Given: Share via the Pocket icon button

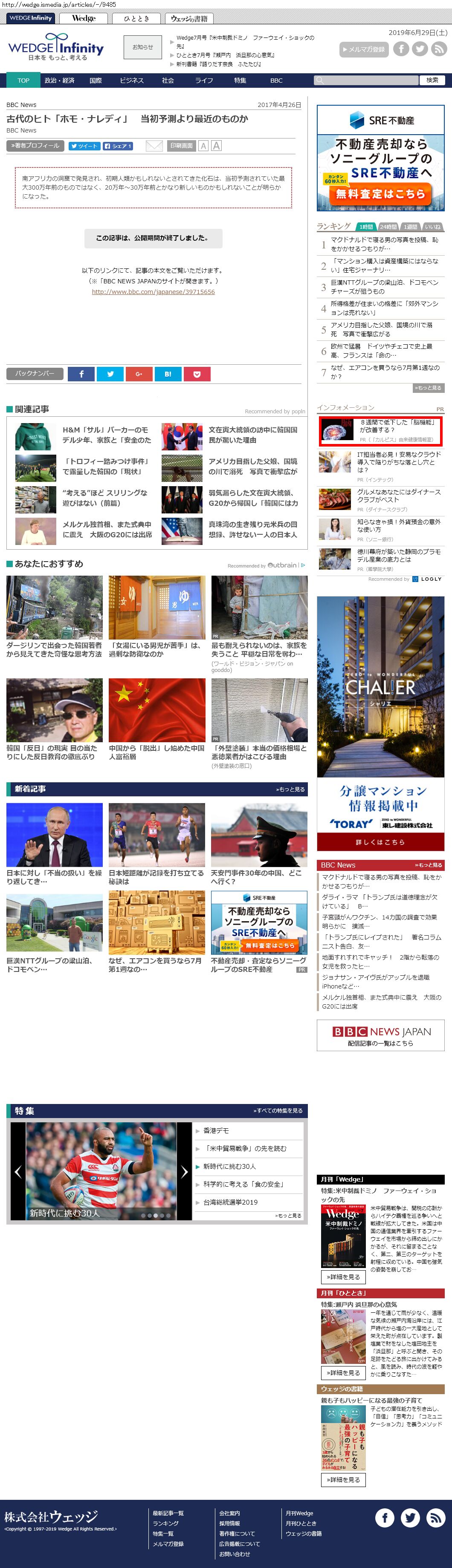Looking at the screenshot, I should pyautogui.click(x=197, y=374).
